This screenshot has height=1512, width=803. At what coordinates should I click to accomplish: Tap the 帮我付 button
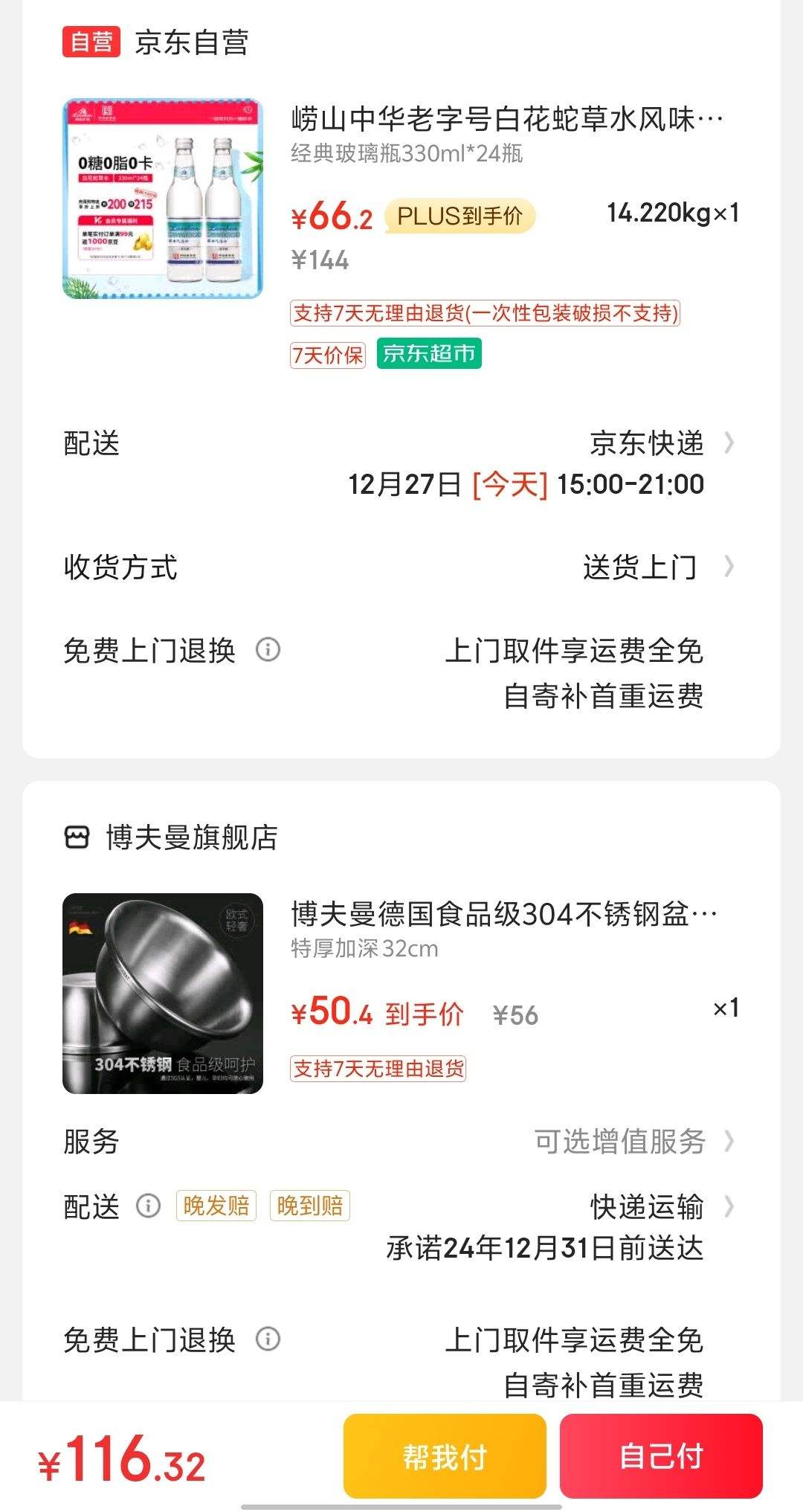[445, 1456]
